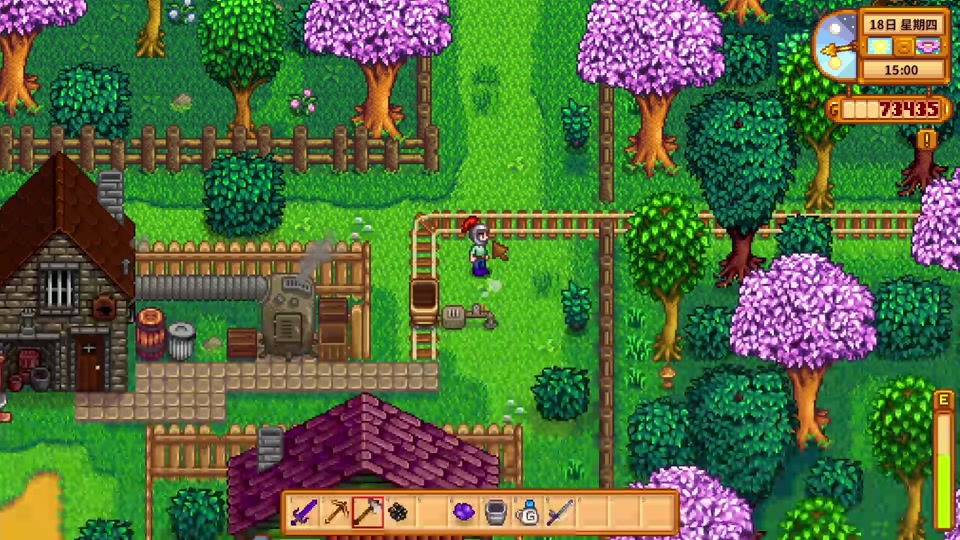
Task: Select the highlighted hoe tool
Action: (367, 513)
